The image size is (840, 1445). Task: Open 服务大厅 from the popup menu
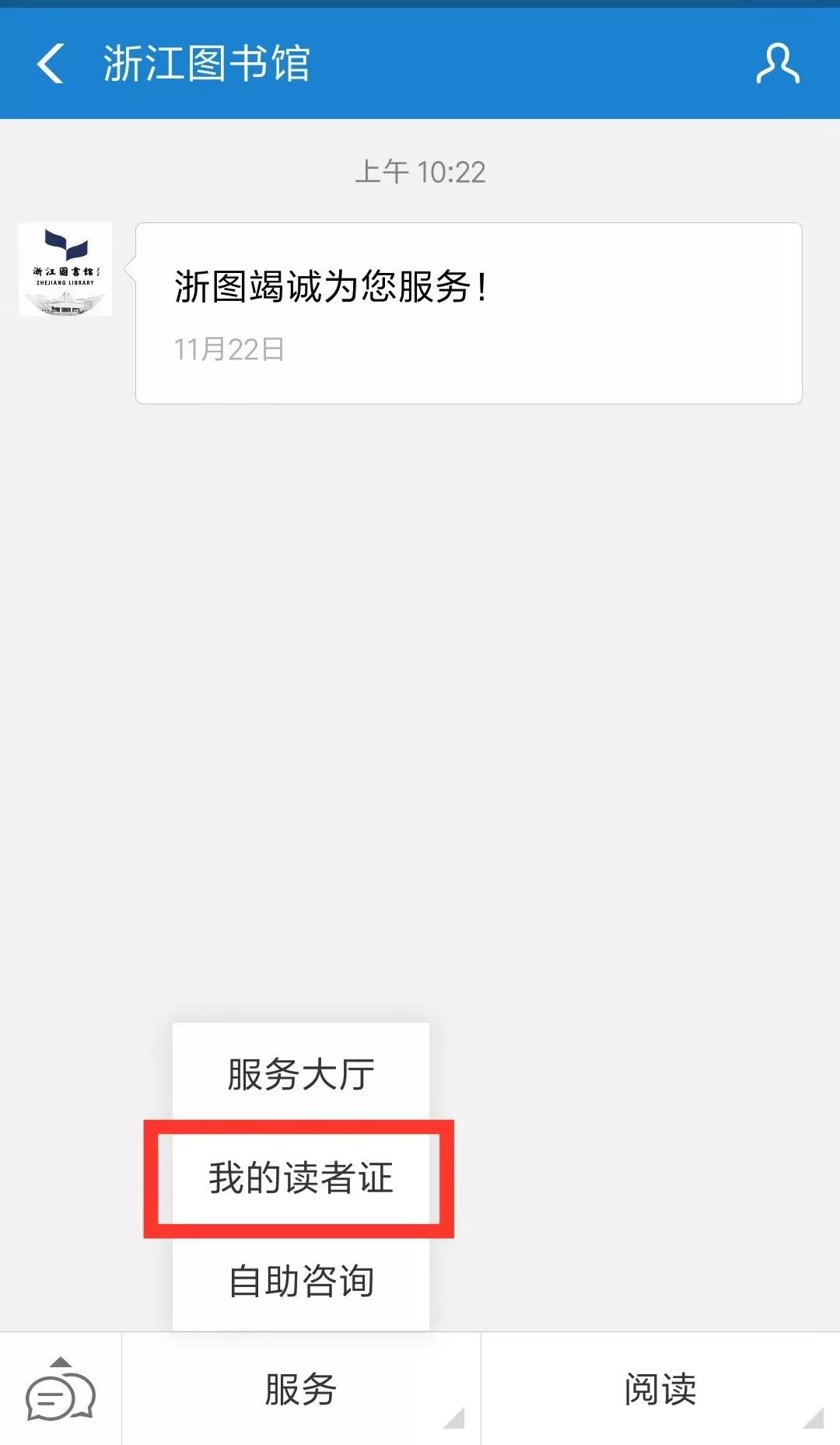pyautogui.click(x=299, y=1073)
